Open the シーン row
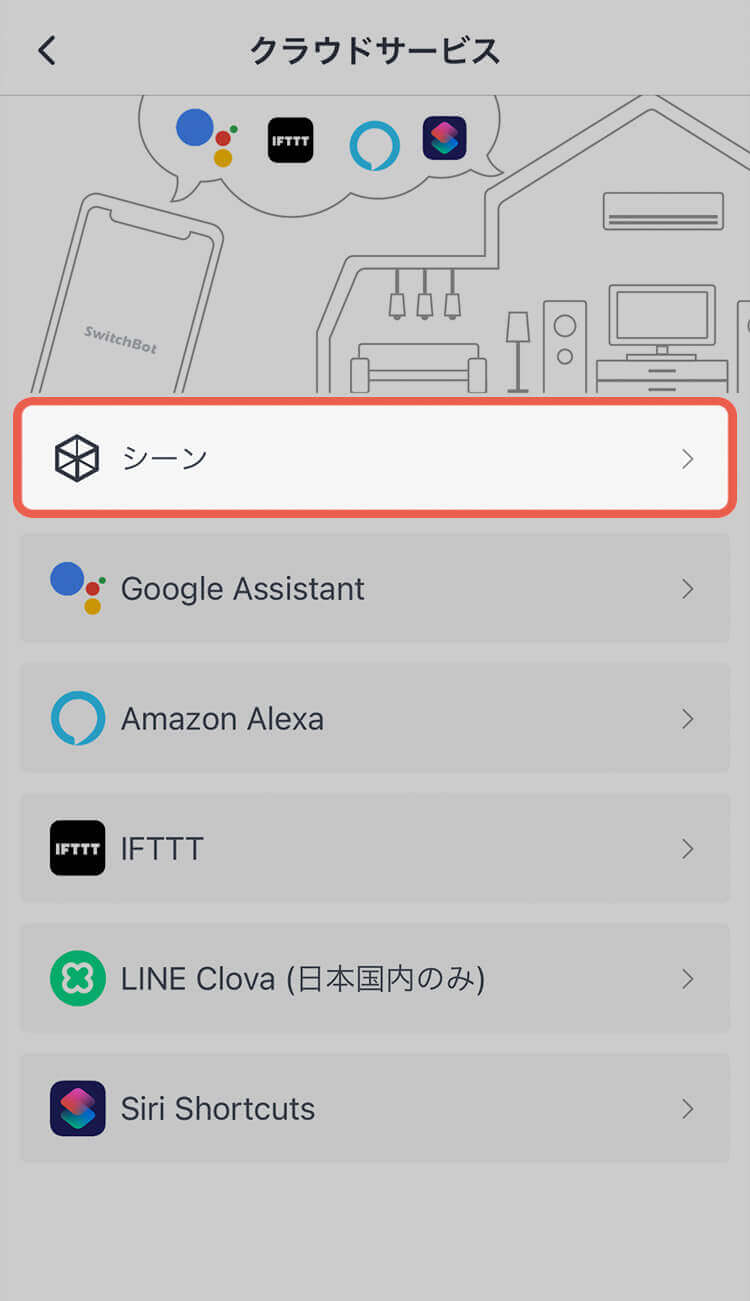The height and width of the screenshot is (1301, 750). coord(375,459)
